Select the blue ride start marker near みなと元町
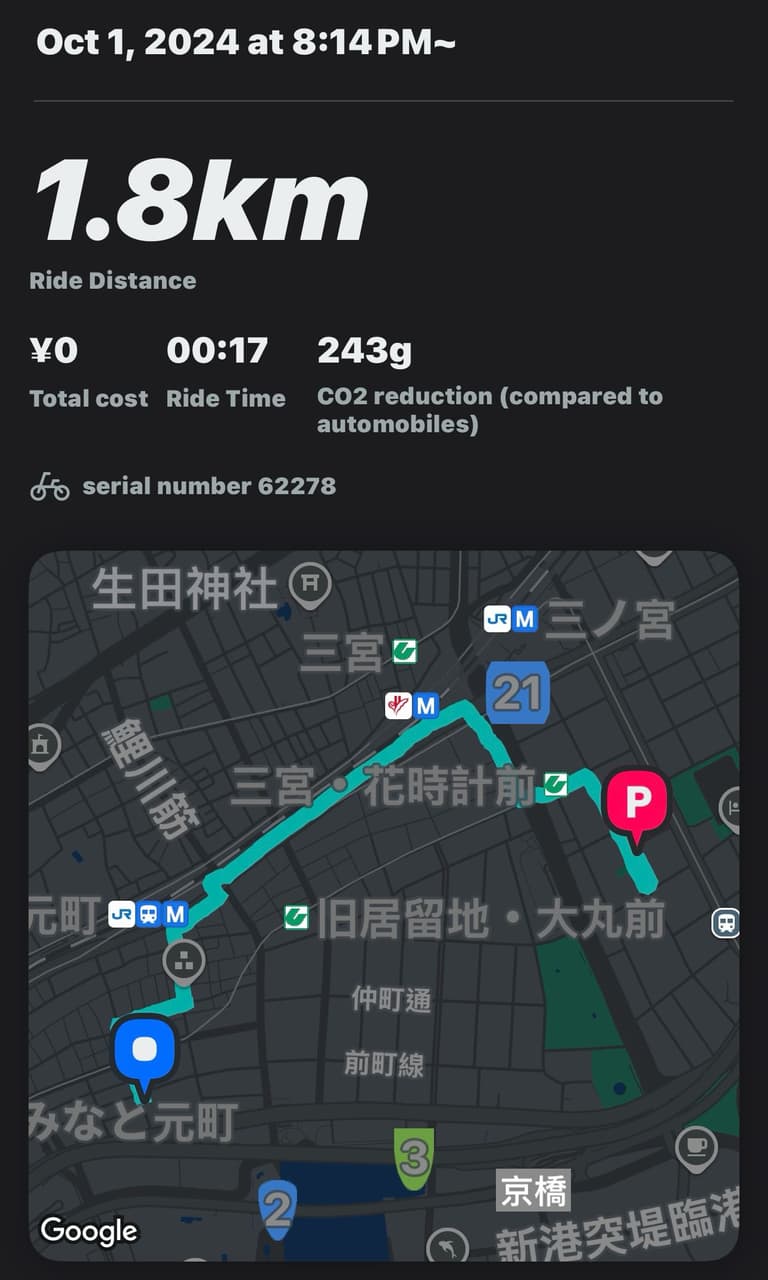Screen dimensions: 768x1280 click(x=145, y=1047)
